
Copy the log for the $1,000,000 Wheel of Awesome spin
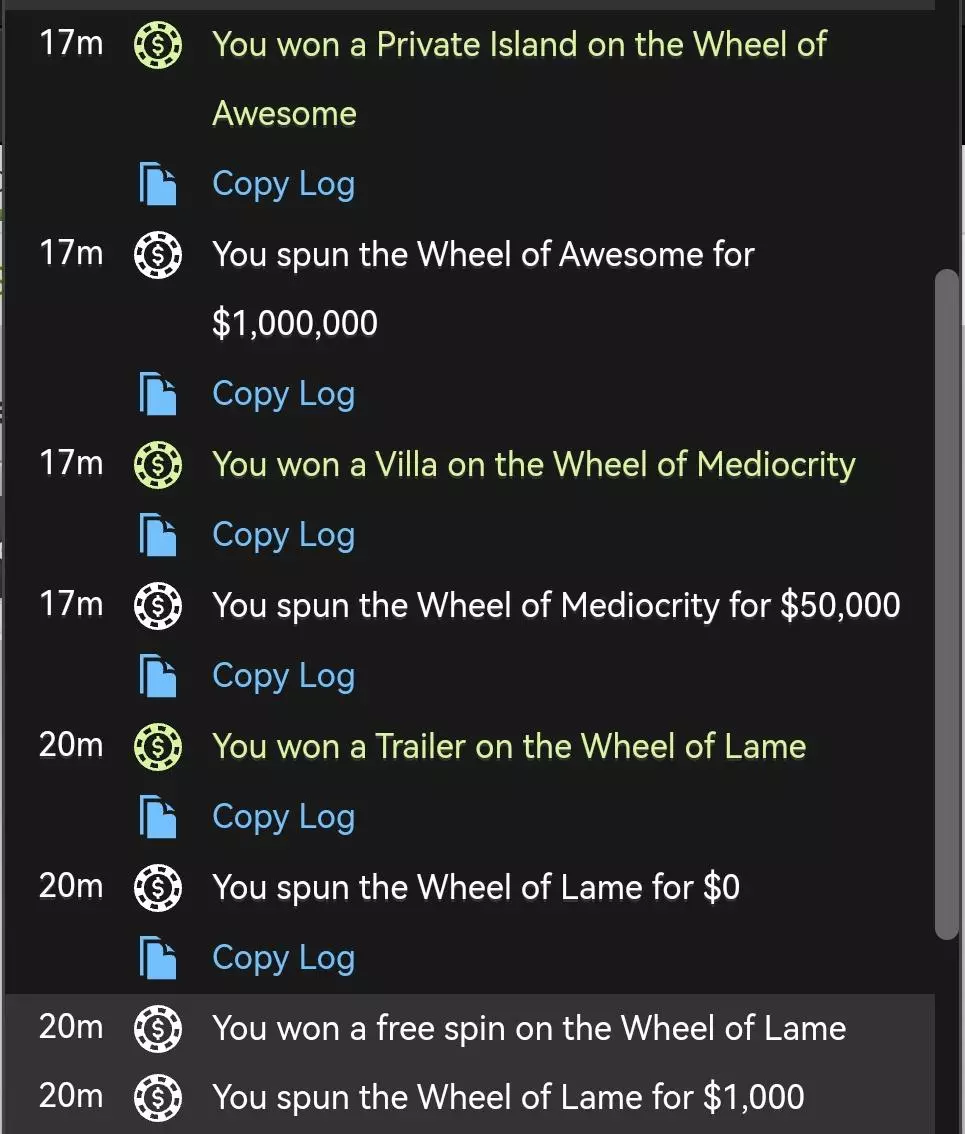[x=283, y=394]
